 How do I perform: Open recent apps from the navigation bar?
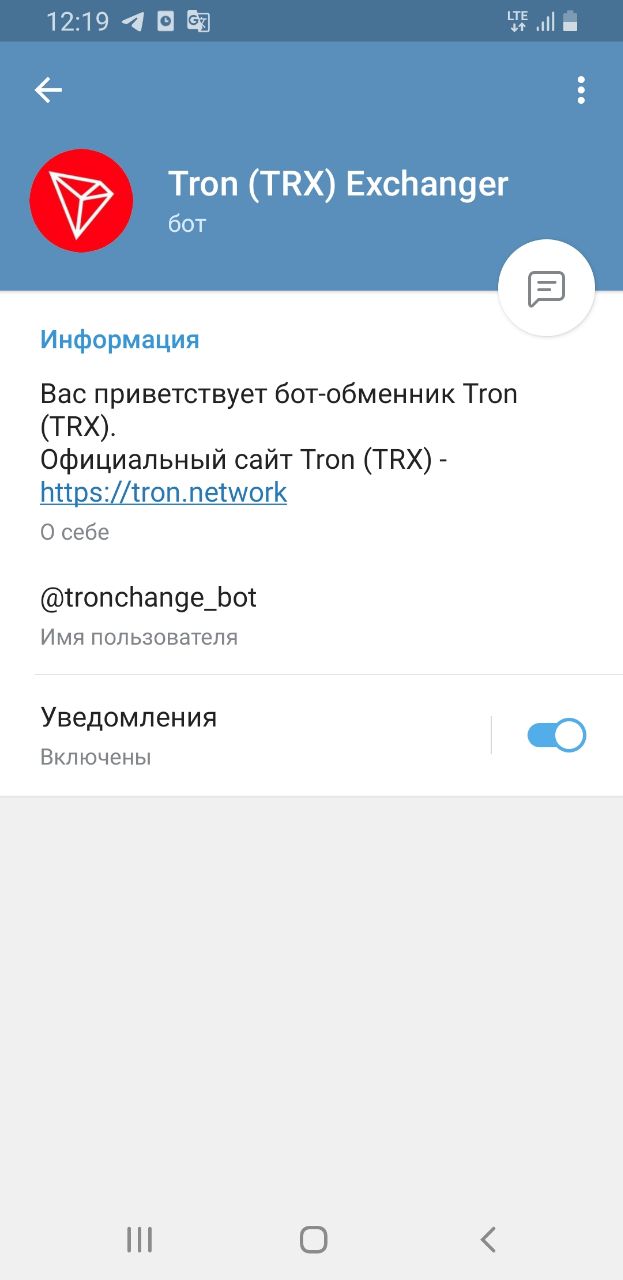pos(139,1240)
